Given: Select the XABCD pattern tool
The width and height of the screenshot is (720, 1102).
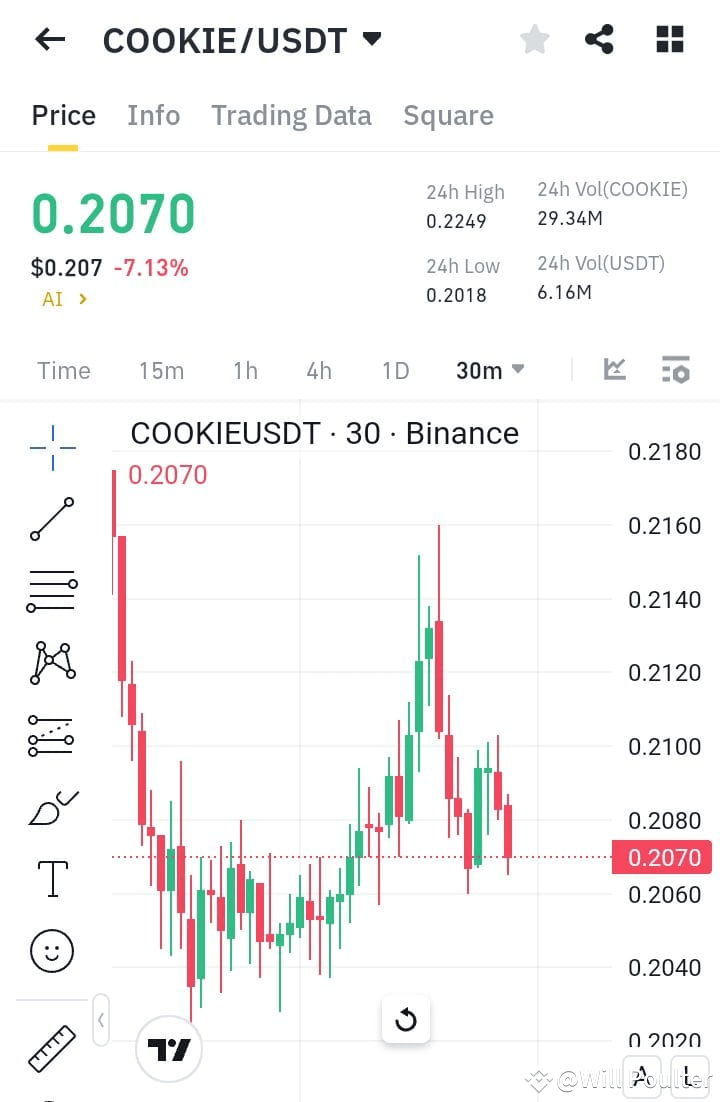Looking at the screenshot, I should (52, 661).
